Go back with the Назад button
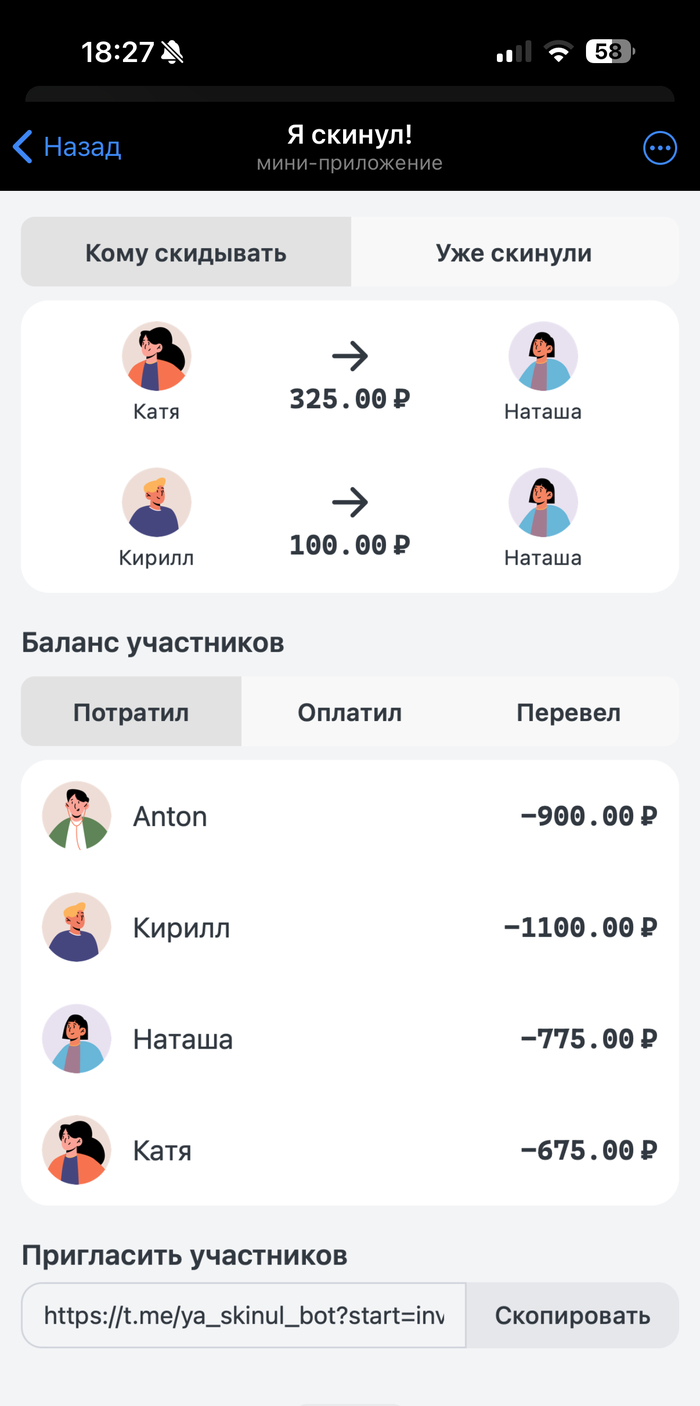Image resolution: width=700 pixels, height=1406 pixels. (68, 148)
